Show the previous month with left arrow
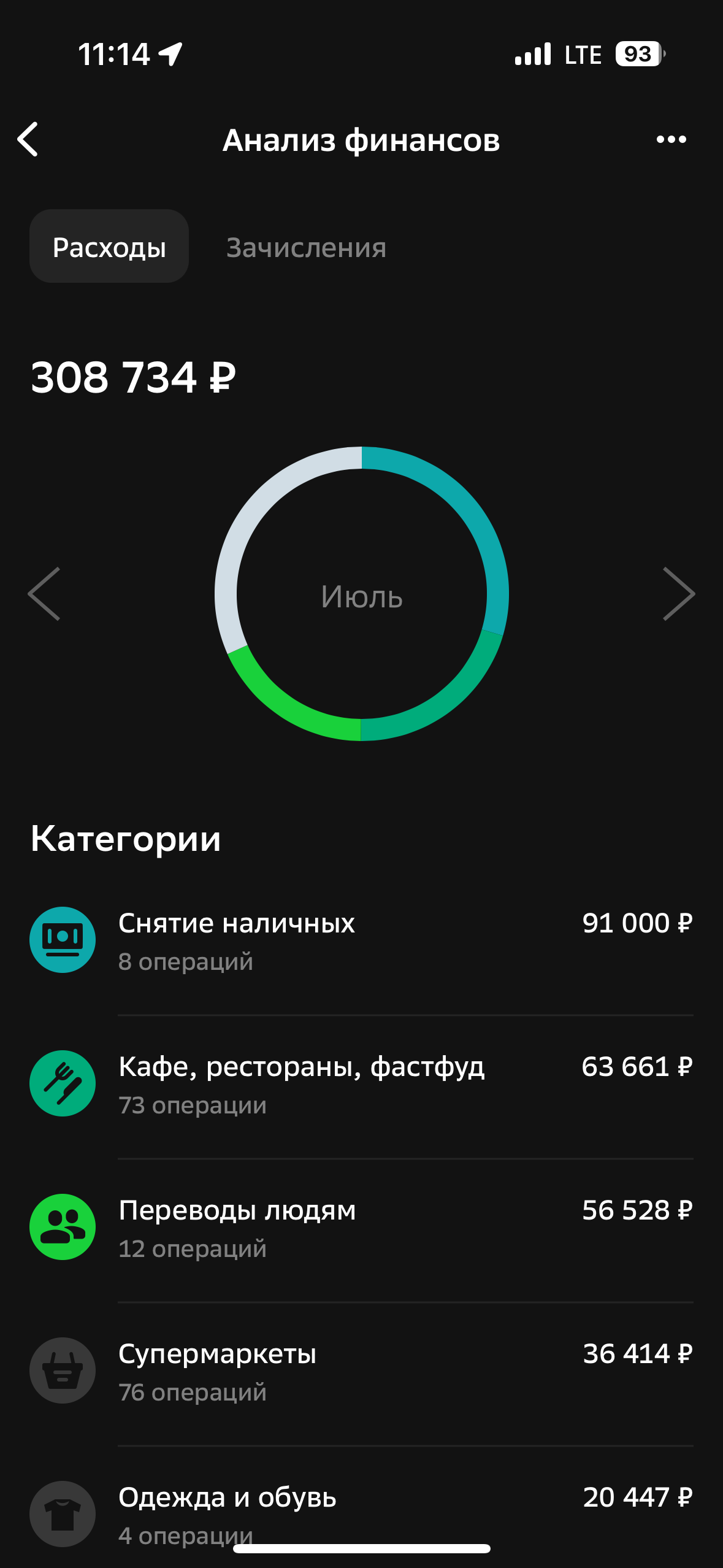 [x=44, y=594]
